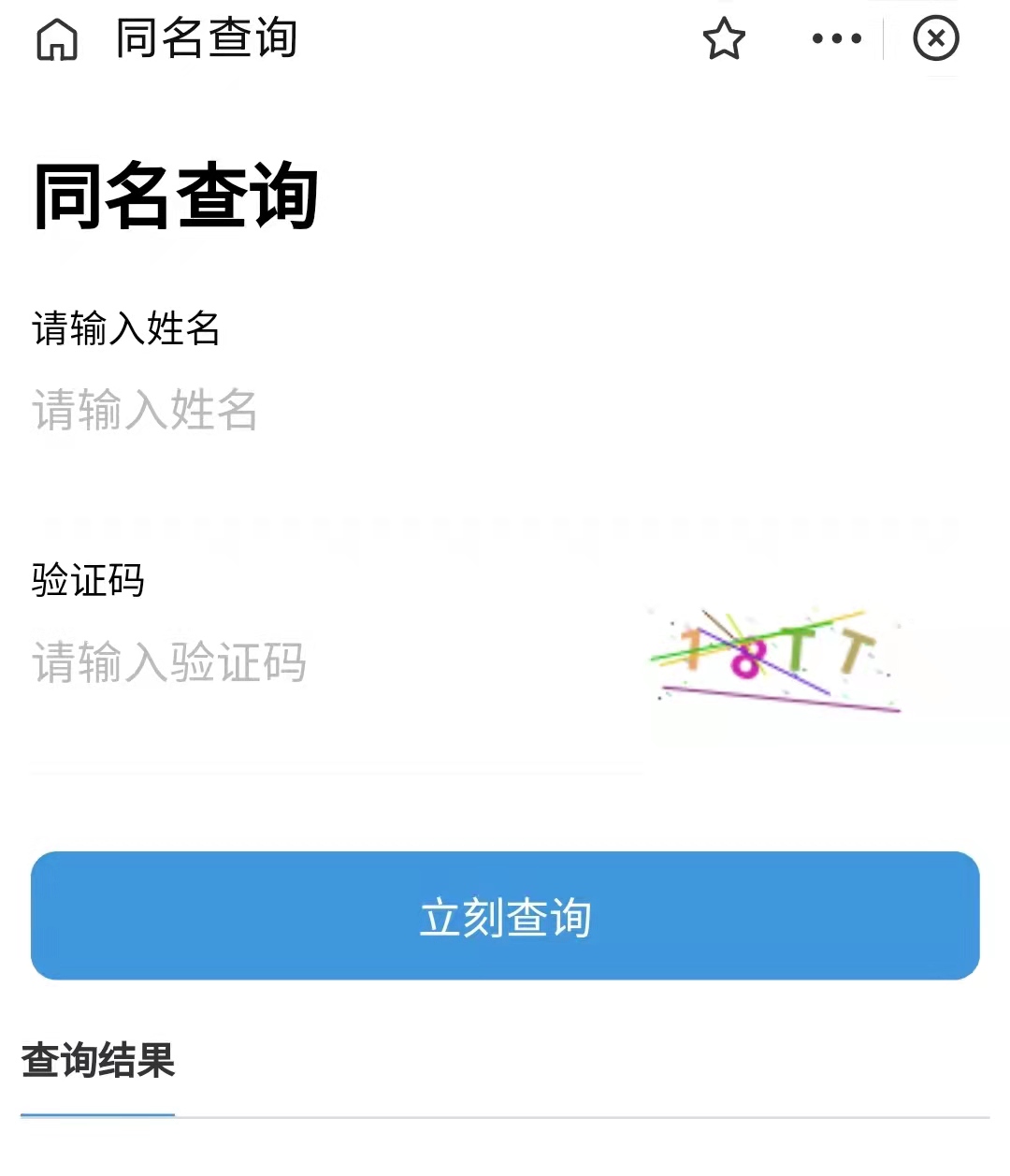
Task: Favorite this page with the star
Action: click(x=724, y=39)
